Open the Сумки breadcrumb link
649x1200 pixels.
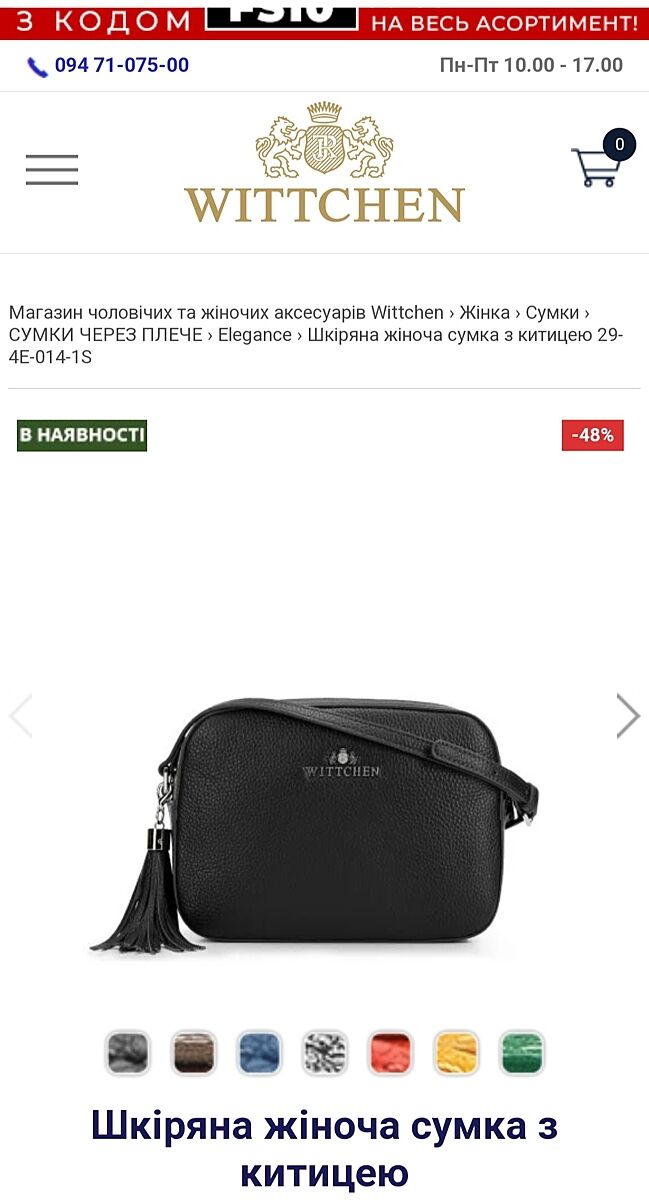[x=552, y=313]
